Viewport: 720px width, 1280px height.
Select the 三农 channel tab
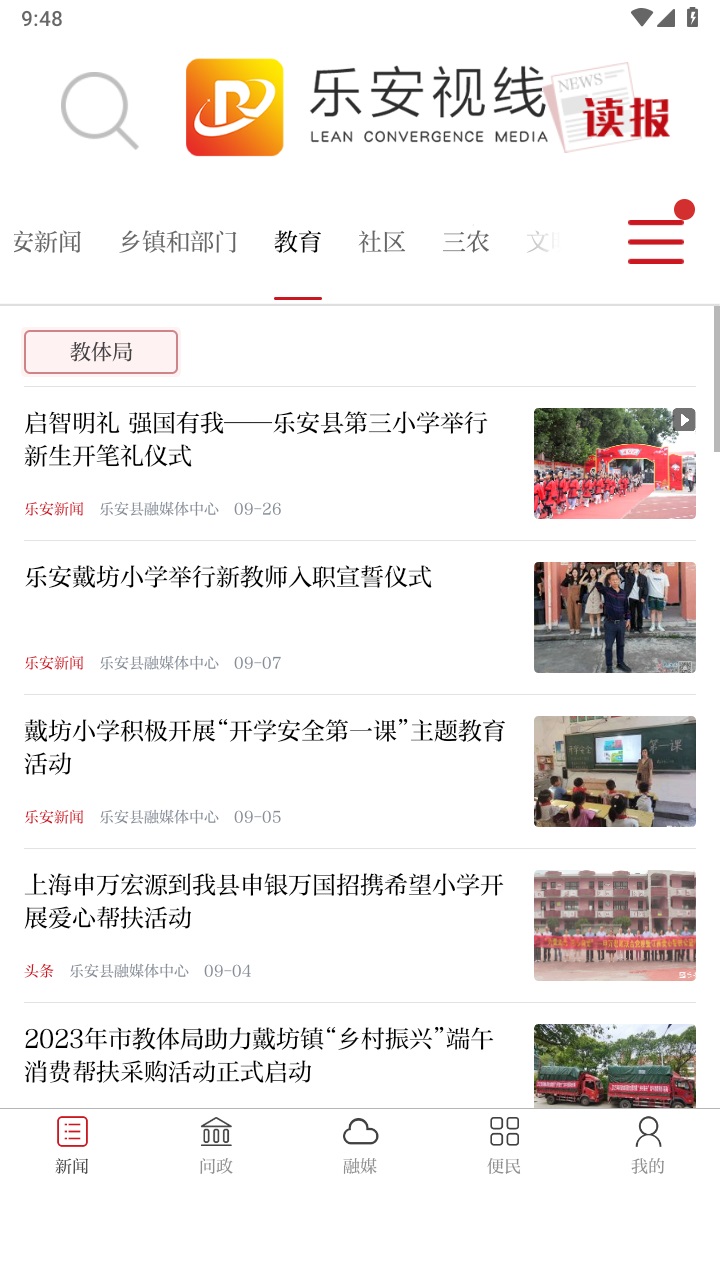click(x=464, y=242)
